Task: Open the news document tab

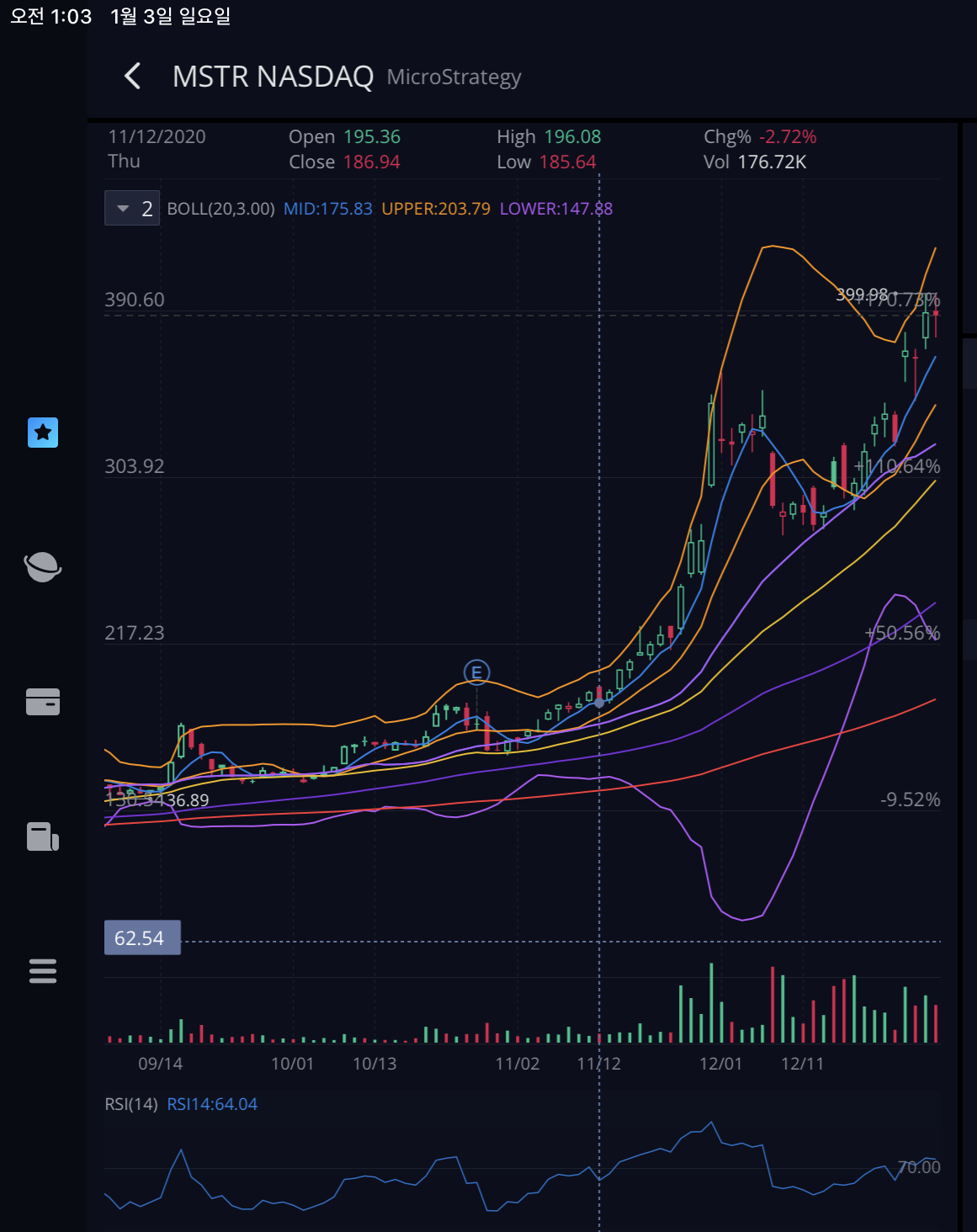Action: [43, 836]
